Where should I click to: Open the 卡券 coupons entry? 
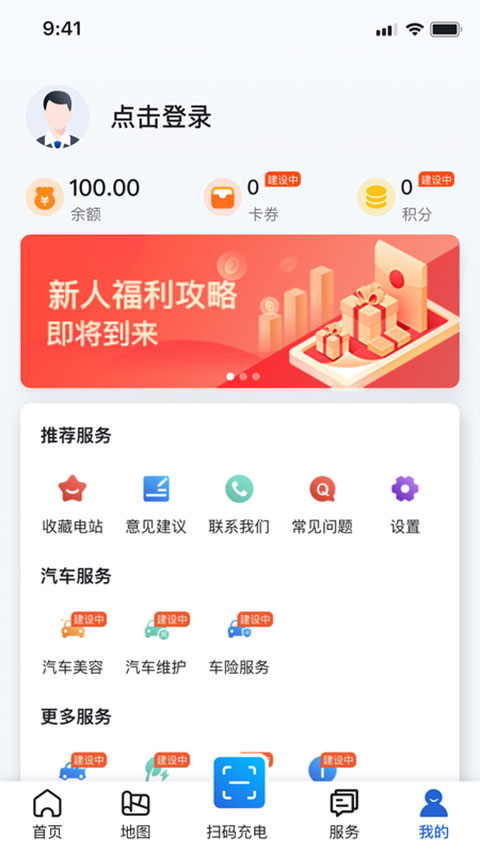[253, 199]
